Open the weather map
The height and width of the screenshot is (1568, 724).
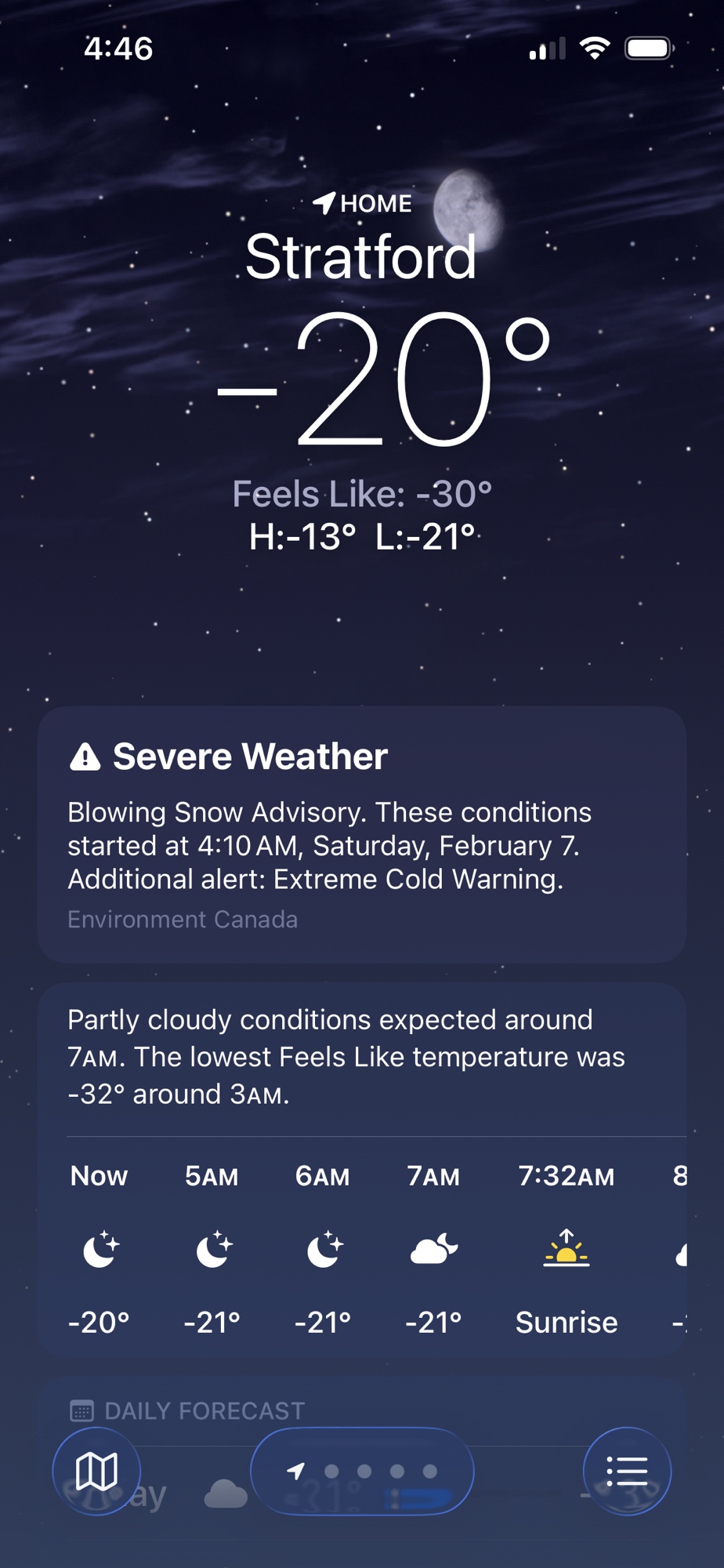[96, 1471]
